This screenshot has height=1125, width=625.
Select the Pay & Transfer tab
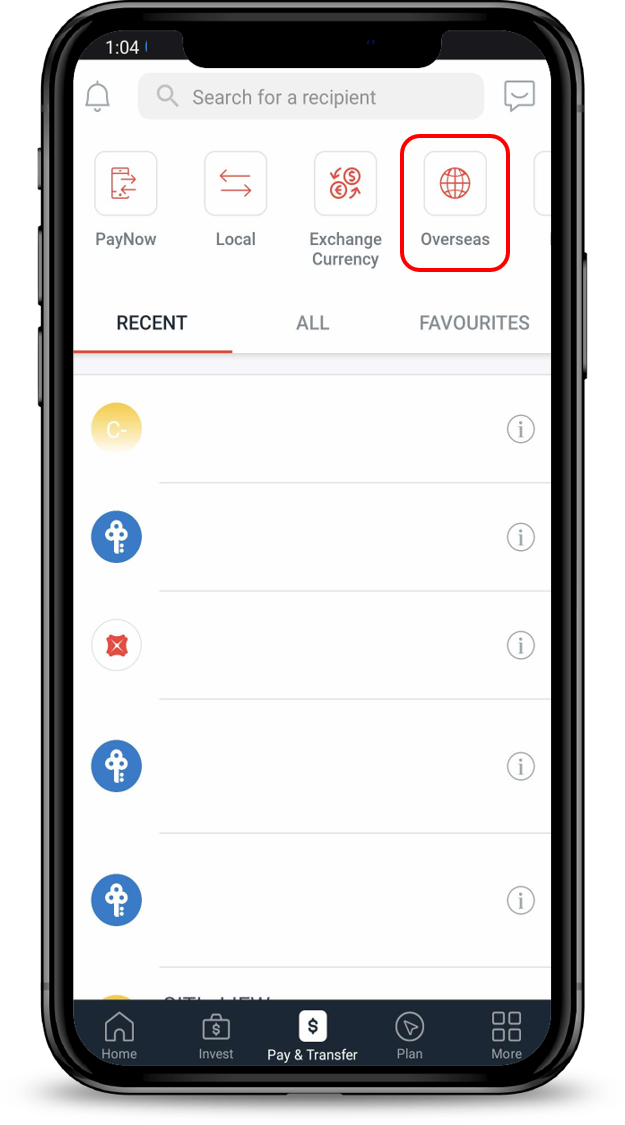(312, 1035)
